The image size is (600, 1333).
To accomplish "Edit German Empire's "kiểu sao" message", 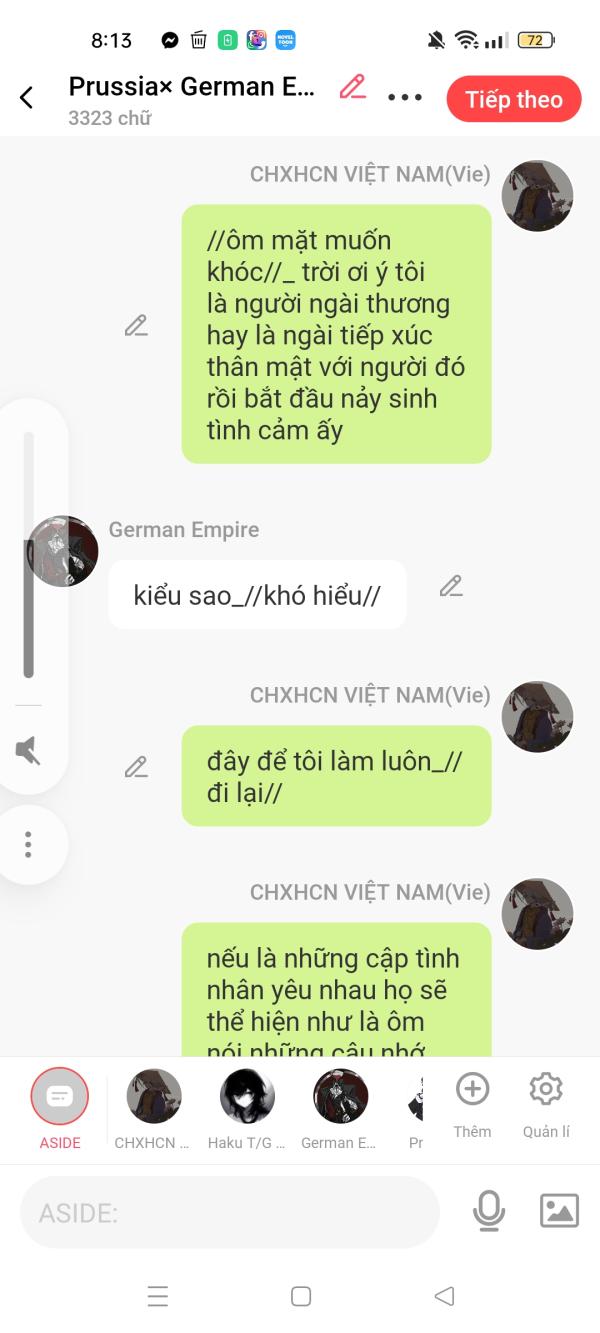I will [451, 586].
